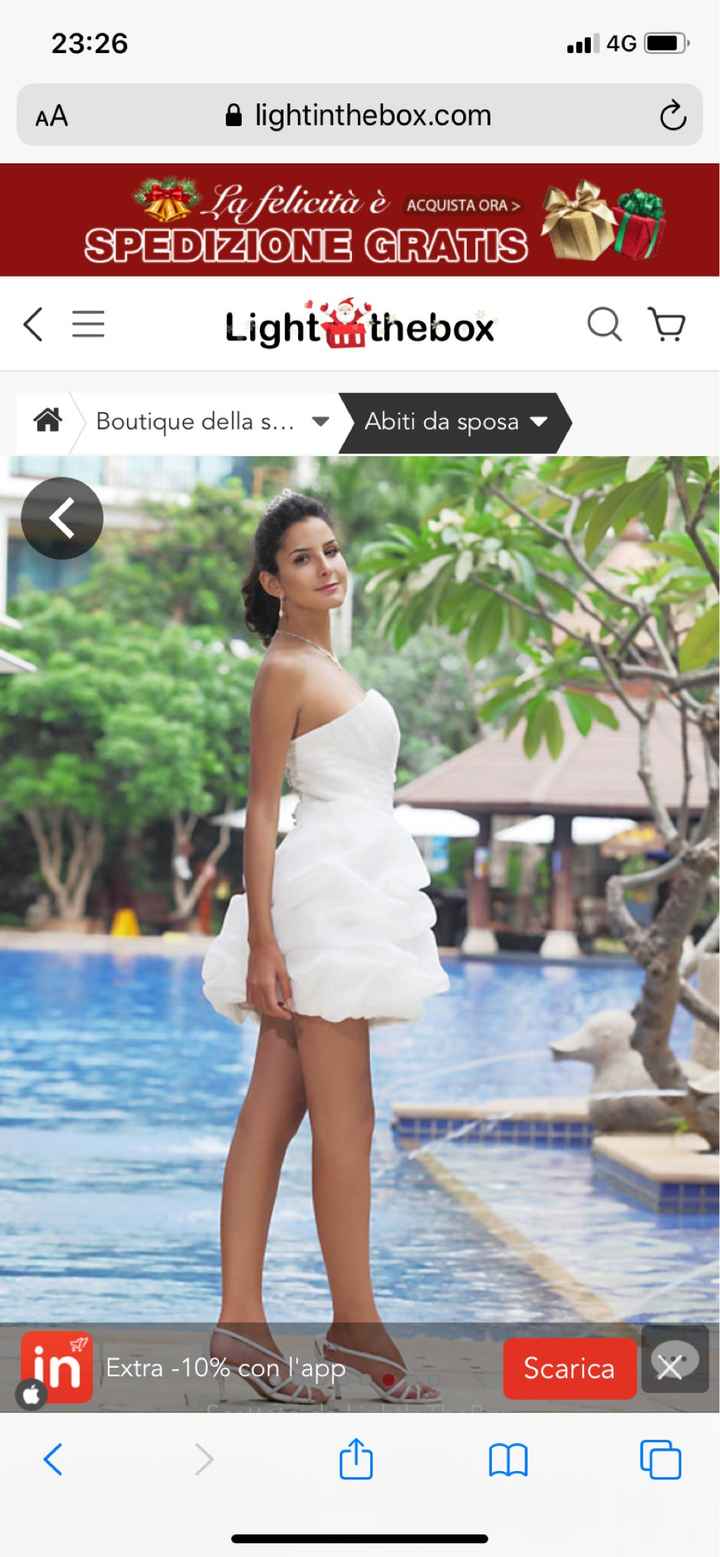Tap the Share icon in Safari toolbar
The image size is (720, 1557).
357,1460
